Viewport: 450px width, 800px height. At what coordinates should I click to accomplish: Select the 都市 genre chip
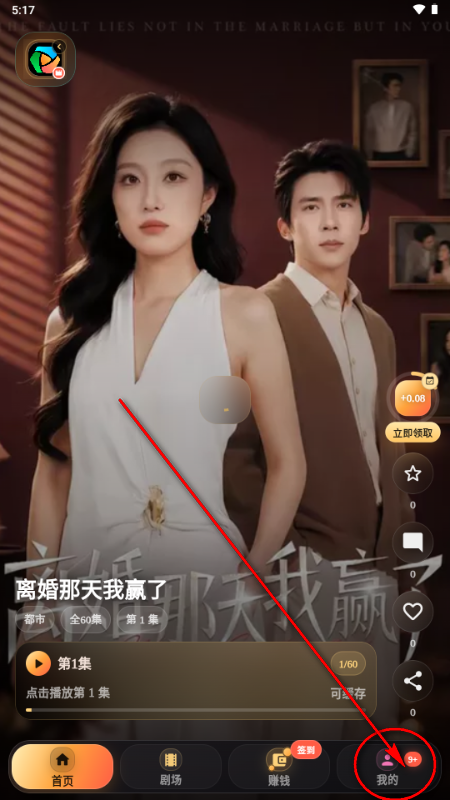click(35, 620)
